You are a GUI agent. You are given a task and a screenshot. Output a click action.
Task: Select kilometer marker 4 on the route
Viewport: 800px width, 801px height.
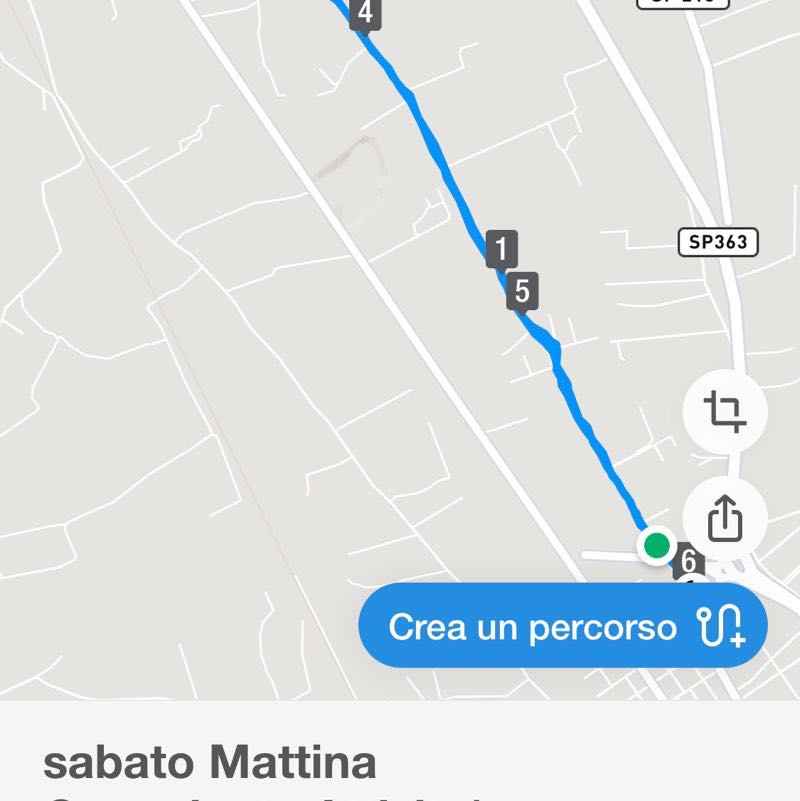tap(366, 10)
